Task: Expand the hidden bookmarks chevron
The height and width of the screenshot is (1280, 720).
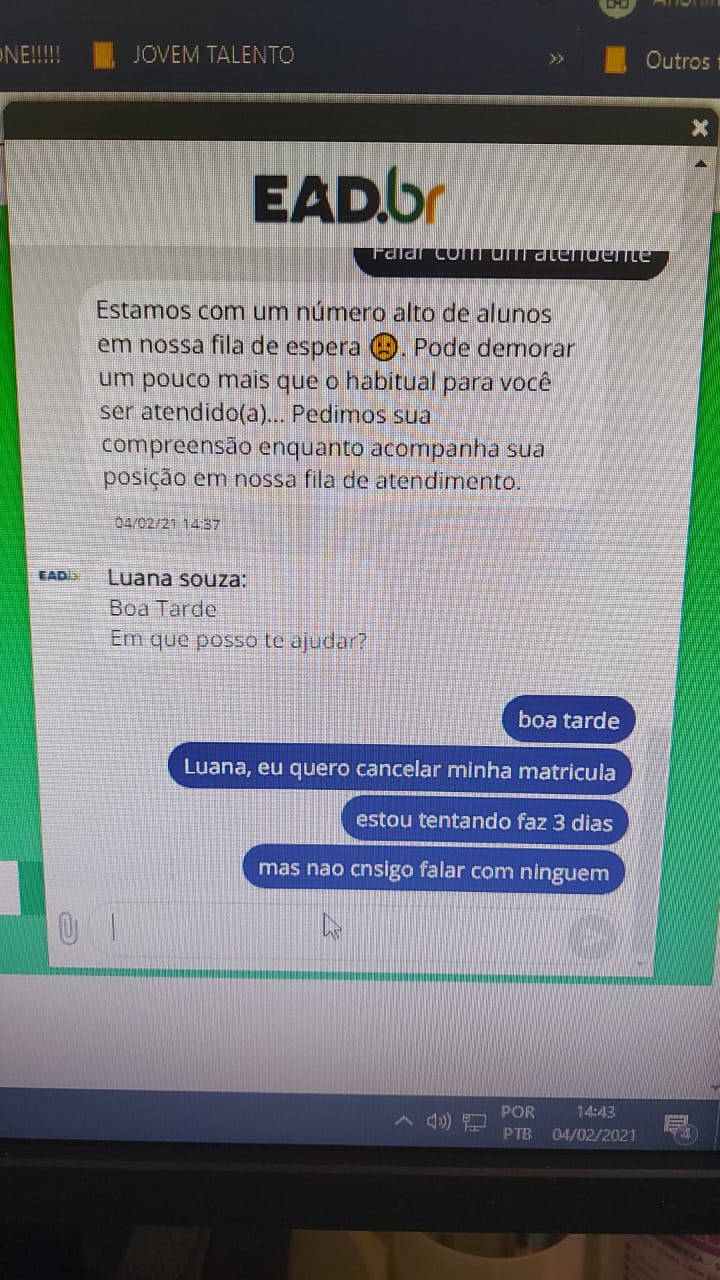Action: [x=556, y=59]
